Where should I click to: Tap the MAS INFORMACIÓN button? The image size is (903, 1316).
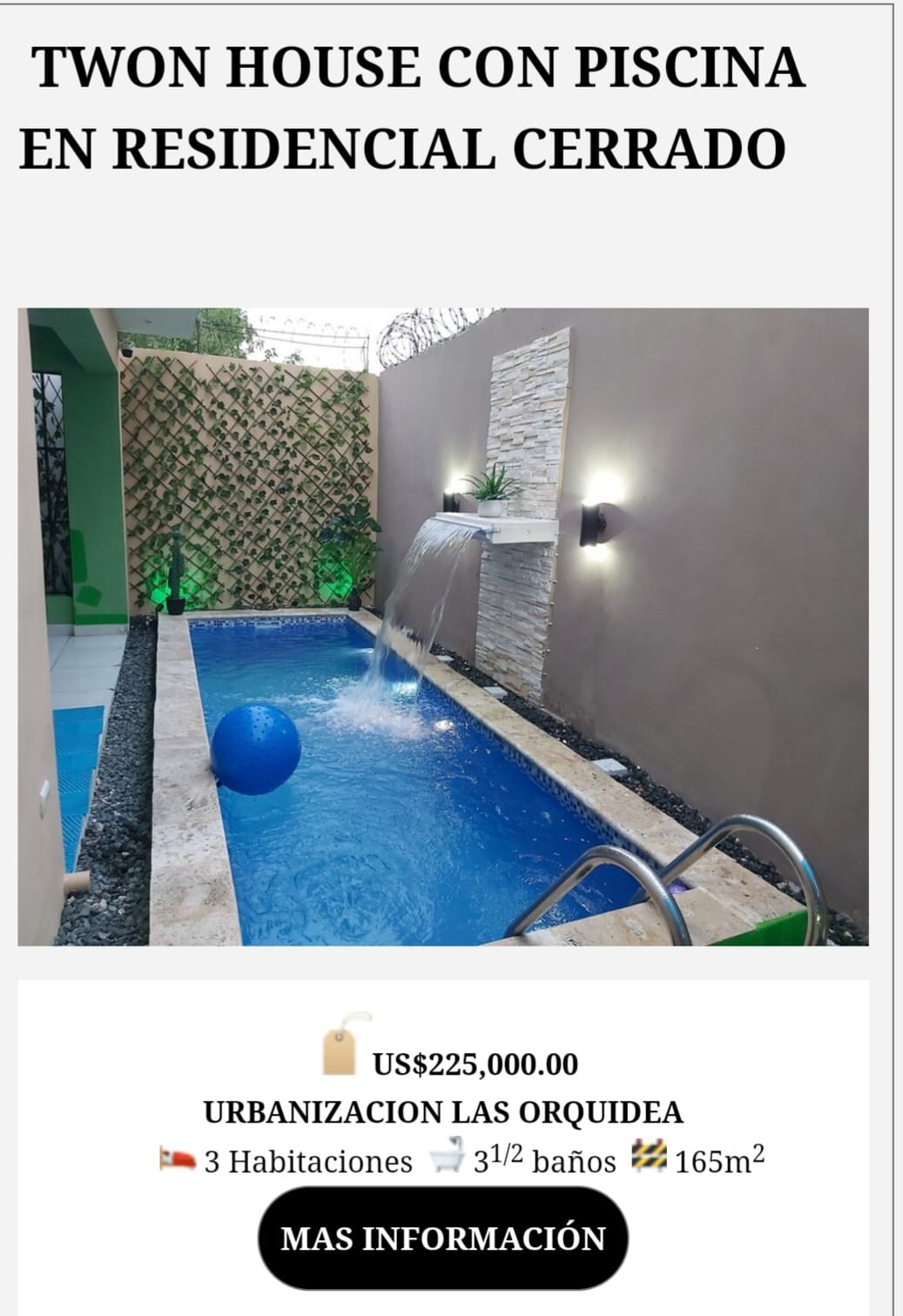coord(443,1238)
